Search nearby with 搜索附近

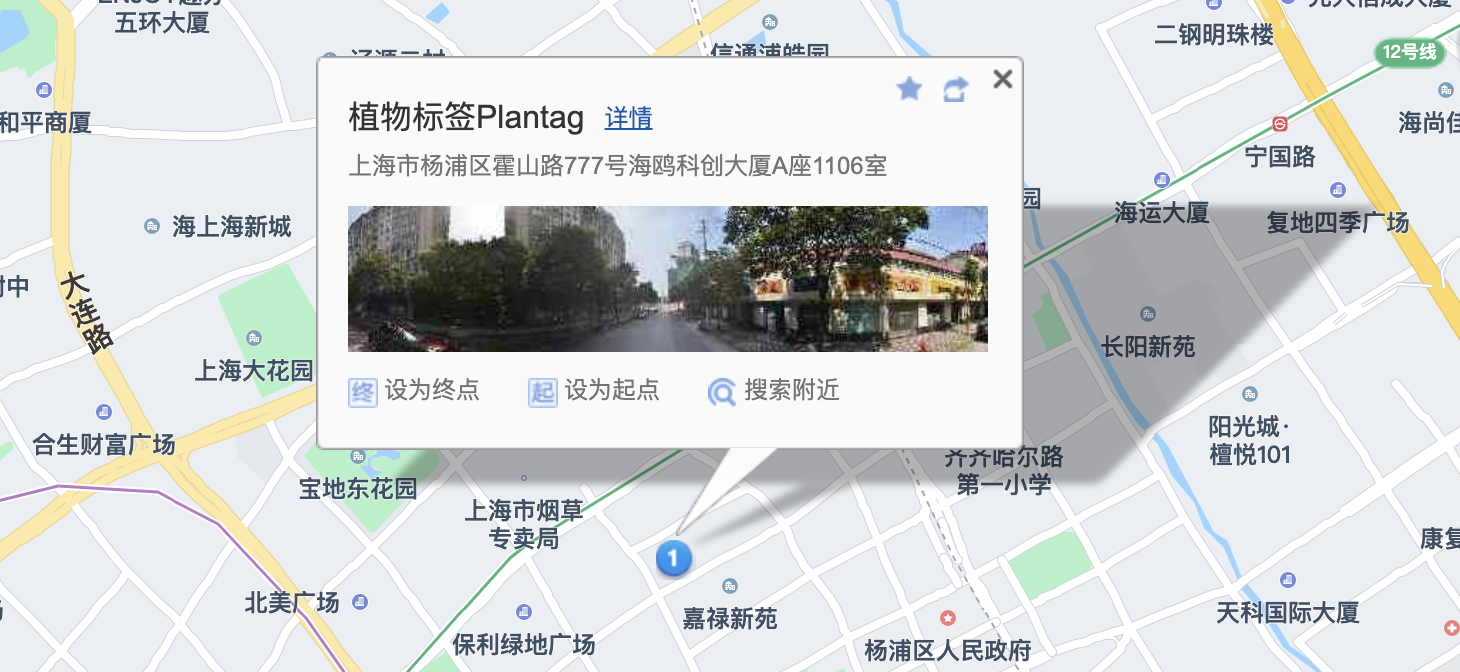click(x=774, y=391)
